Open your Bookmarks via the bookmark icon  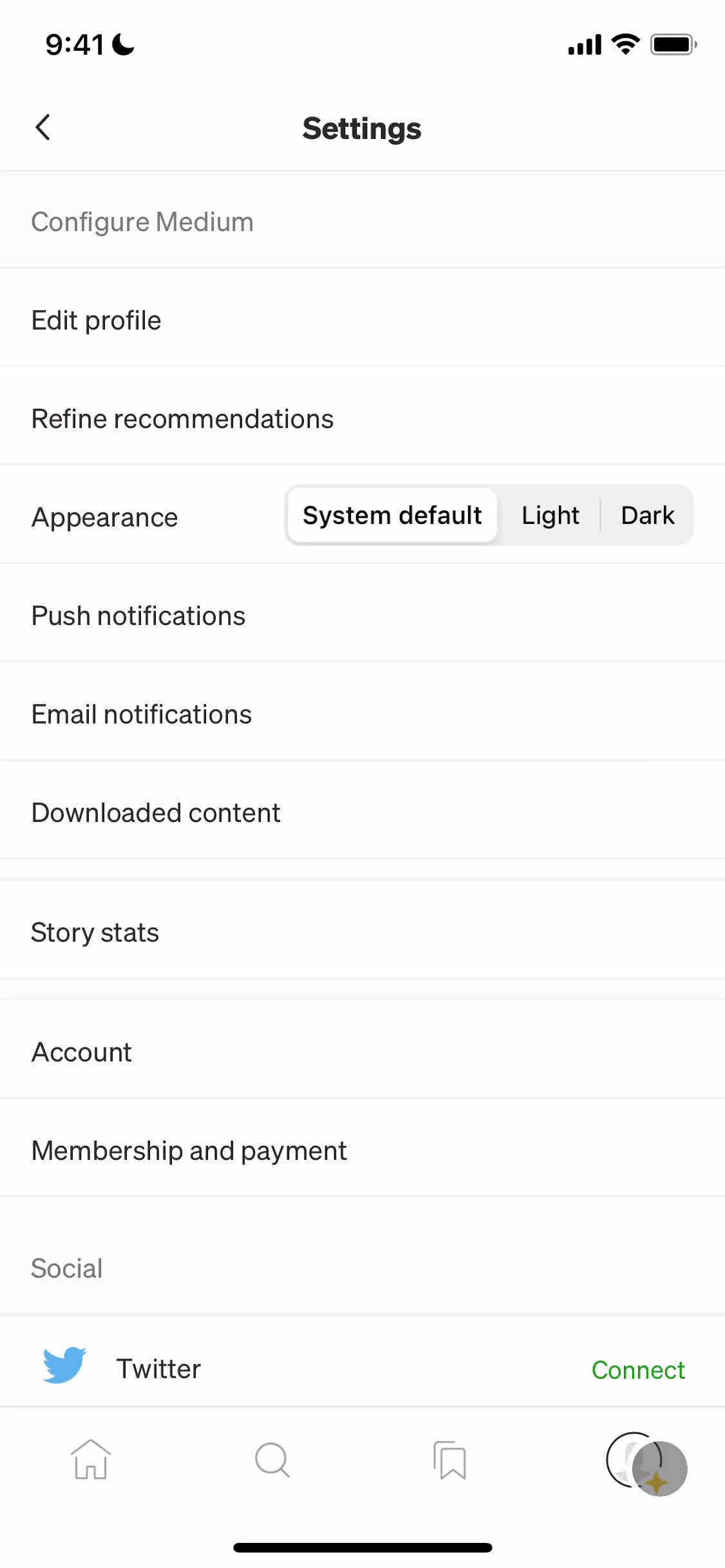[x=451, y=1461]
